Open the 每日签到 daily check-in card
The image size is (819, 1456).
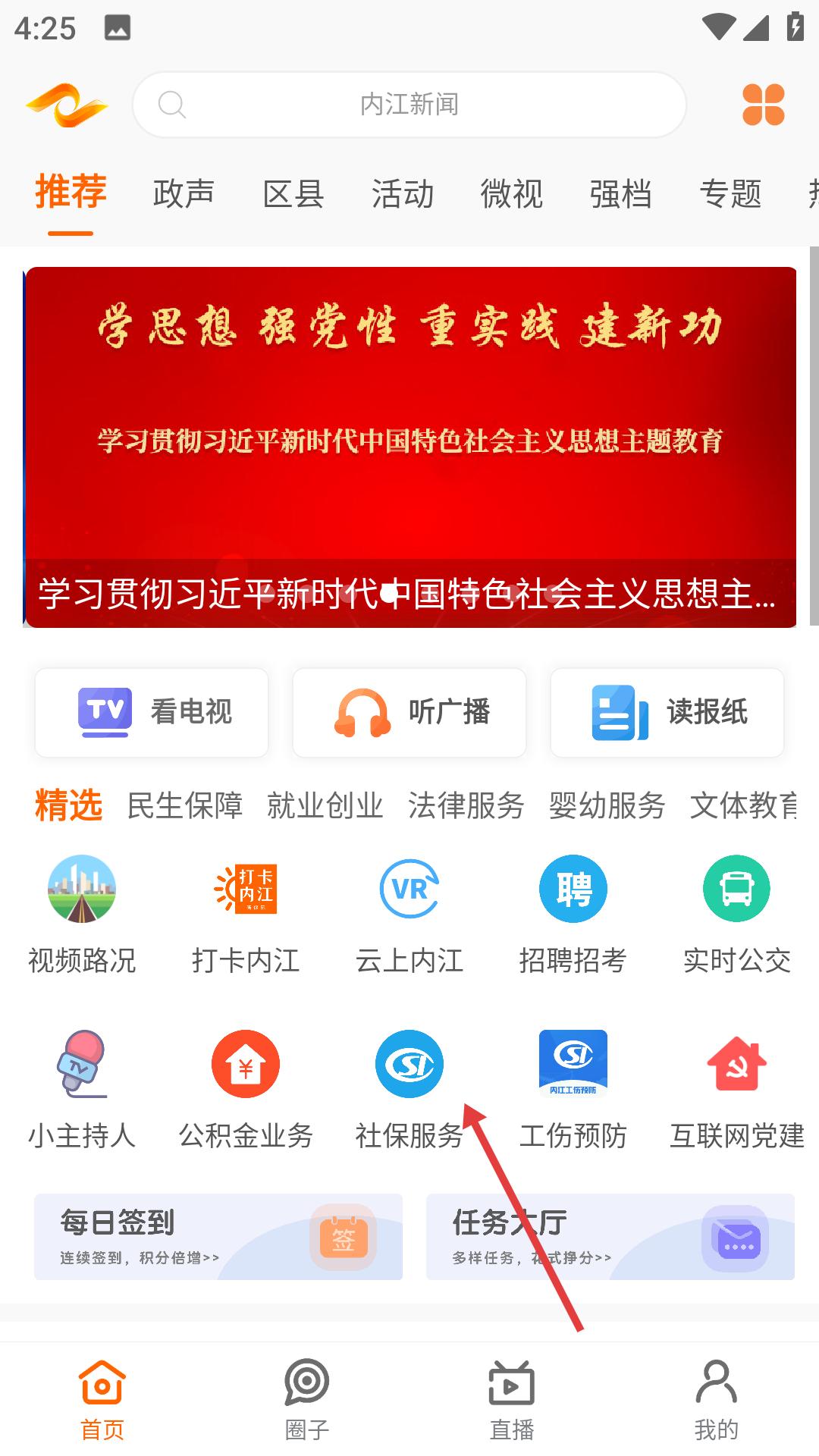pos(218,1237)
